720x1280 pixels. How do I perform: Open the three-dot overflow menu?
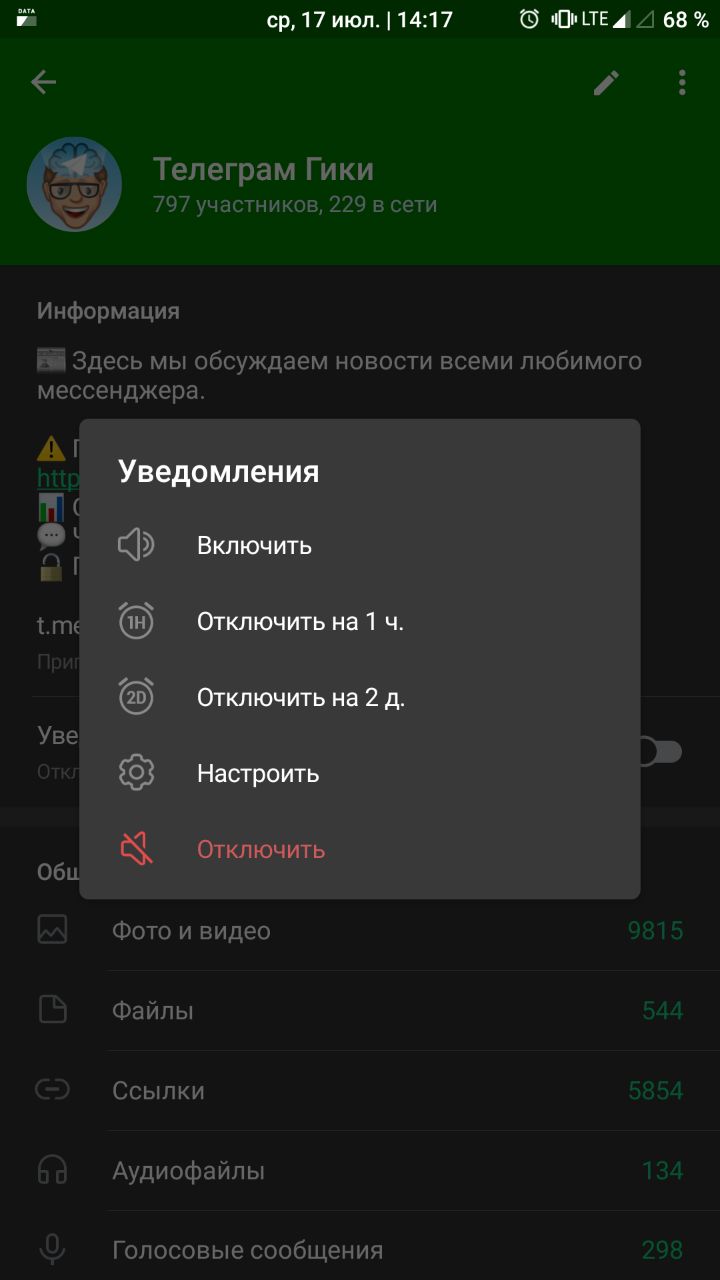click(x=682, y=82)
